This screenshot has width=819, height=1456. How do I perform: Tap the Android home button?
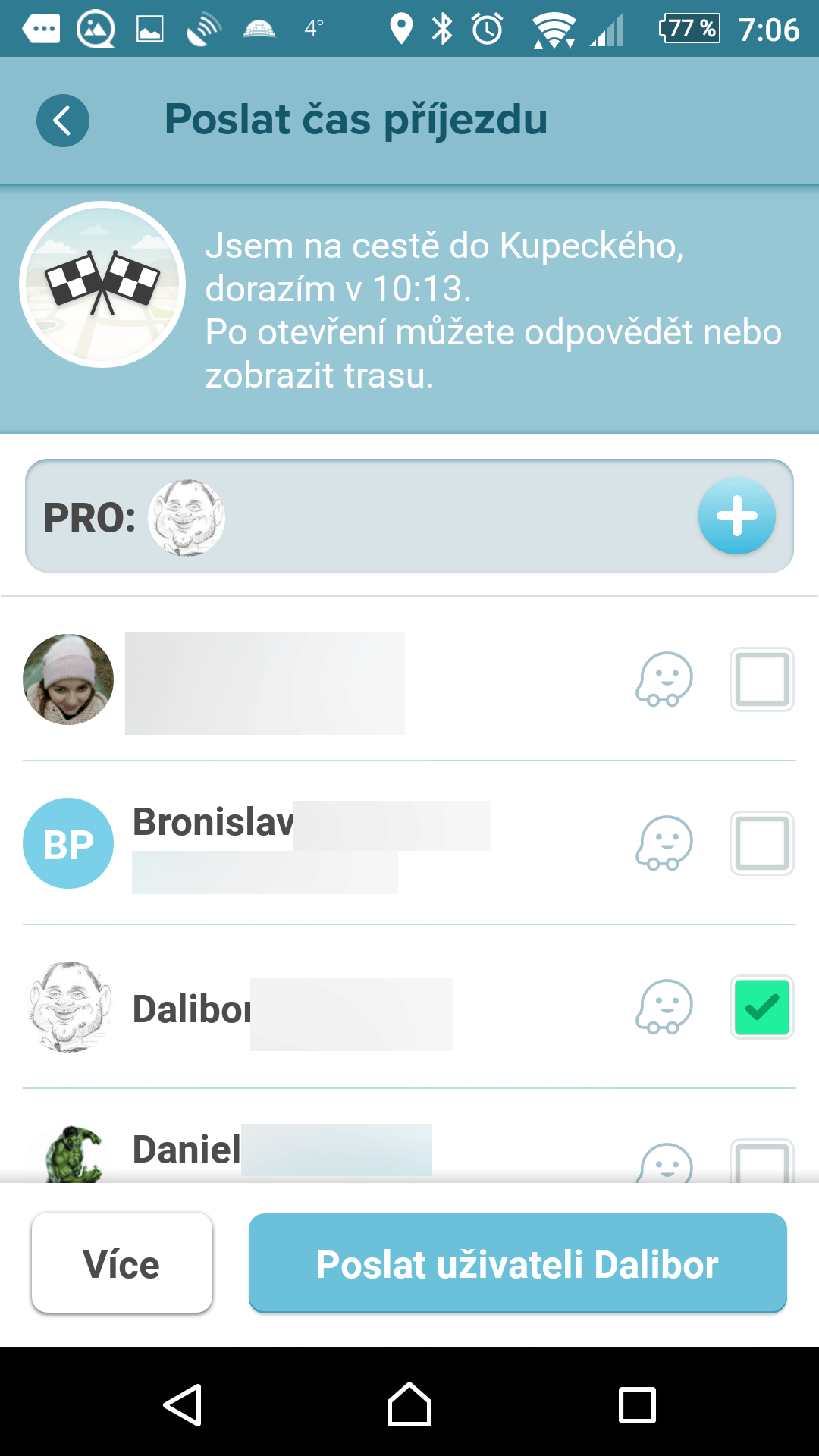point(409,1405)
